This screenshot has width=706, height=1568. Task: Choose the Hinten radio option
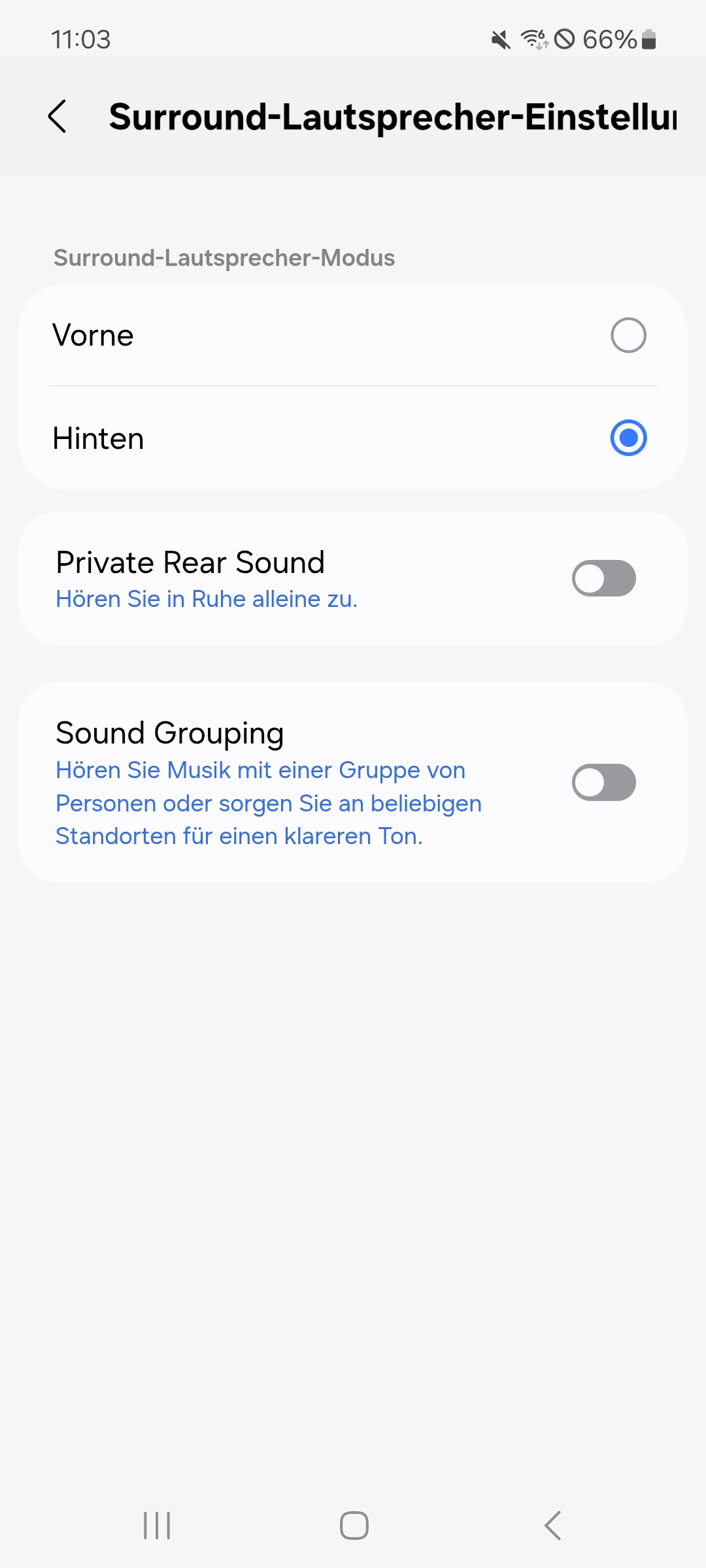coord(628,438)
